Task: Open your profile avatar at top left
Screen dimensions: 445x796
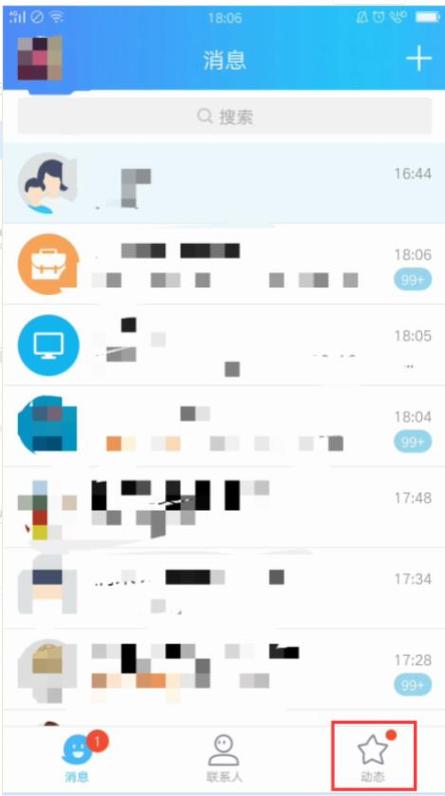Action: pyautogui.click(x=40, y=58)
